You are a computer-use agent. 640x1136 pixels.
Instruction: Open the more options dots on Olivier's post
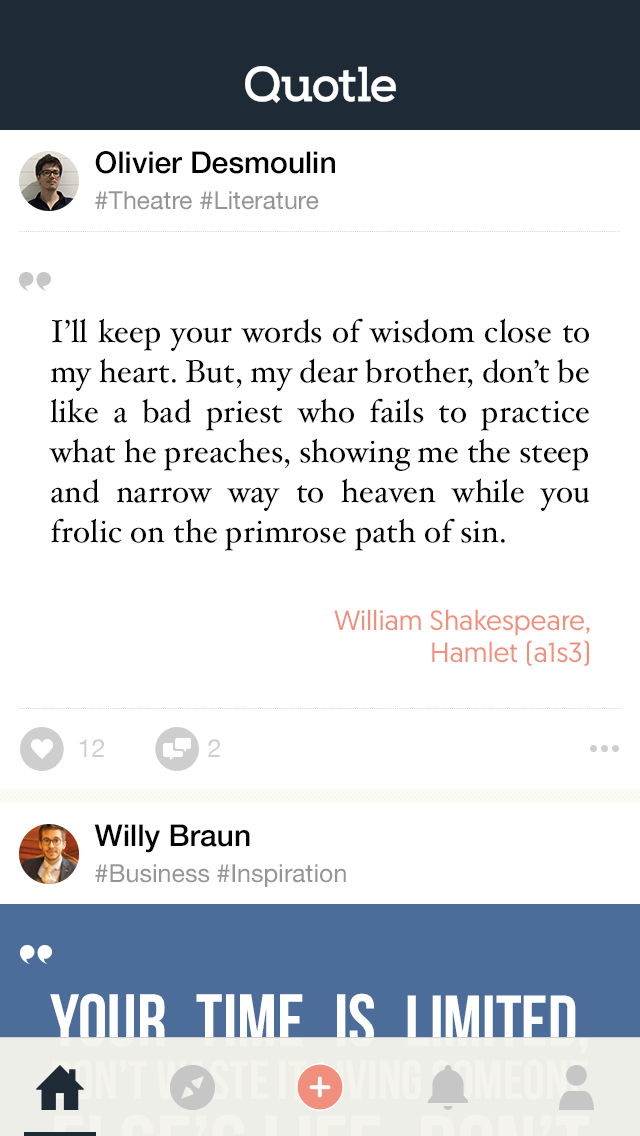pyautogui.click(x=604, y=749)
